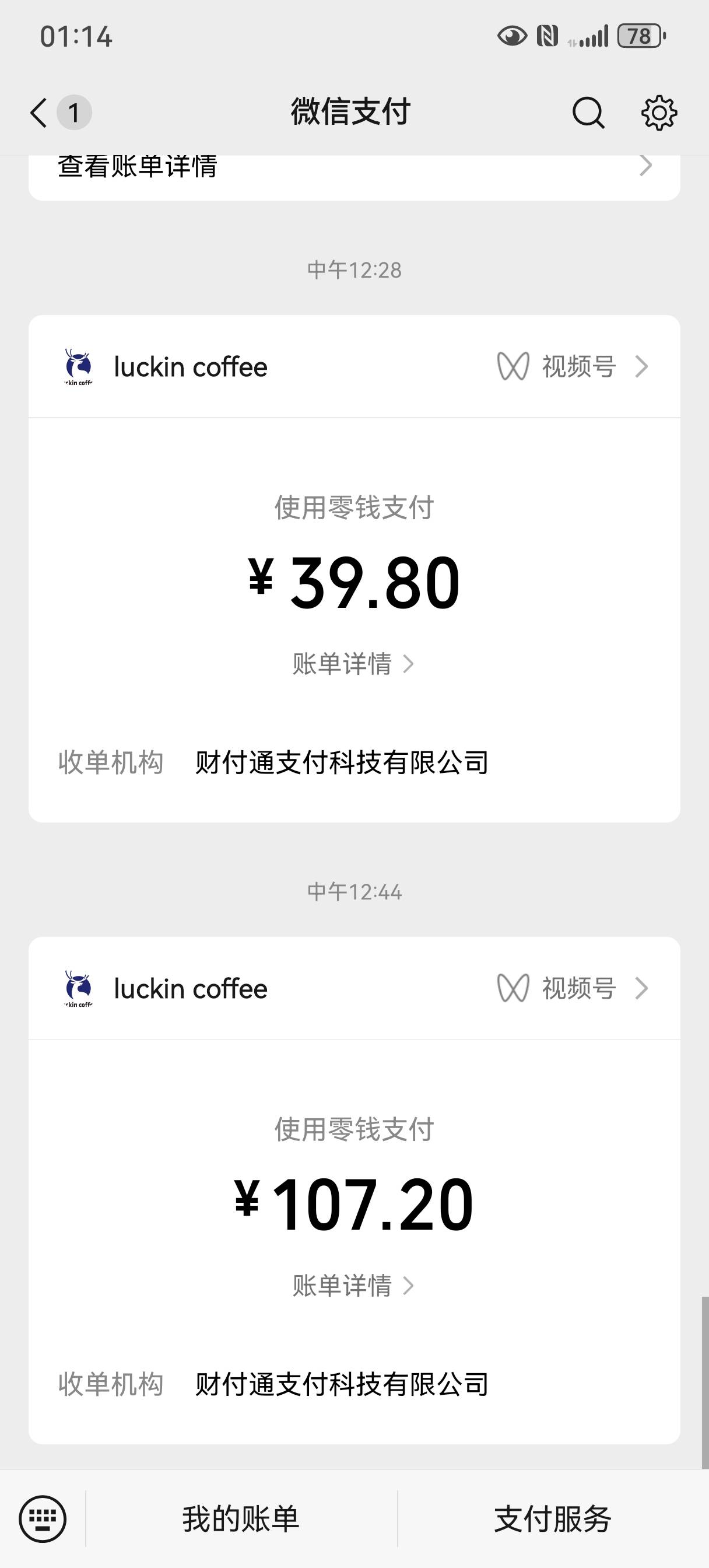The height and width of the screenshot is (1568, 709).
Task: Open 视频号 link on the ¥39.80 card
Action: tap(573, 367)
